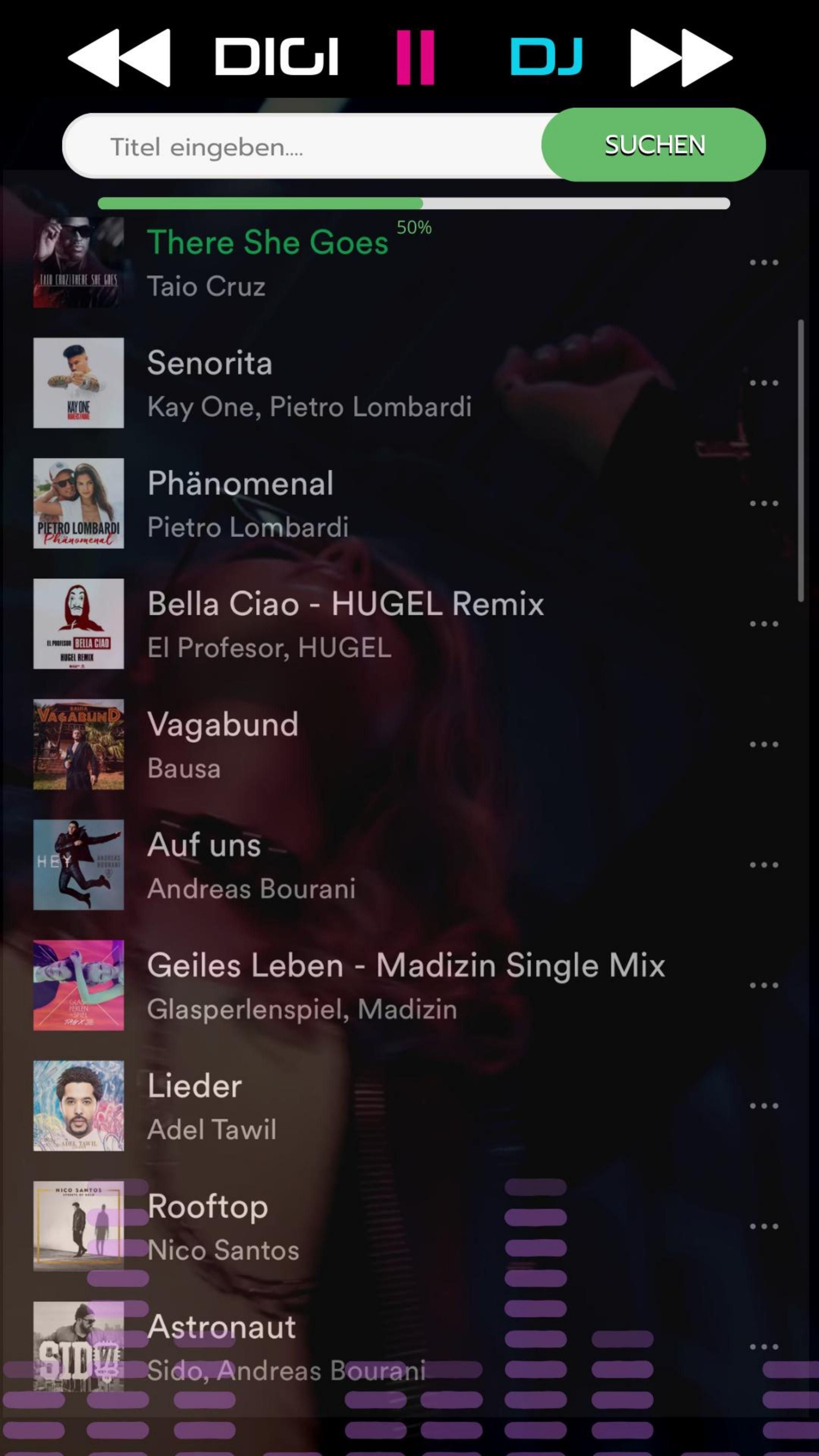Screen dimensions: 819x1456
Task: Open the three-dot menu for Auf uns
Action: tap(764, 865)
